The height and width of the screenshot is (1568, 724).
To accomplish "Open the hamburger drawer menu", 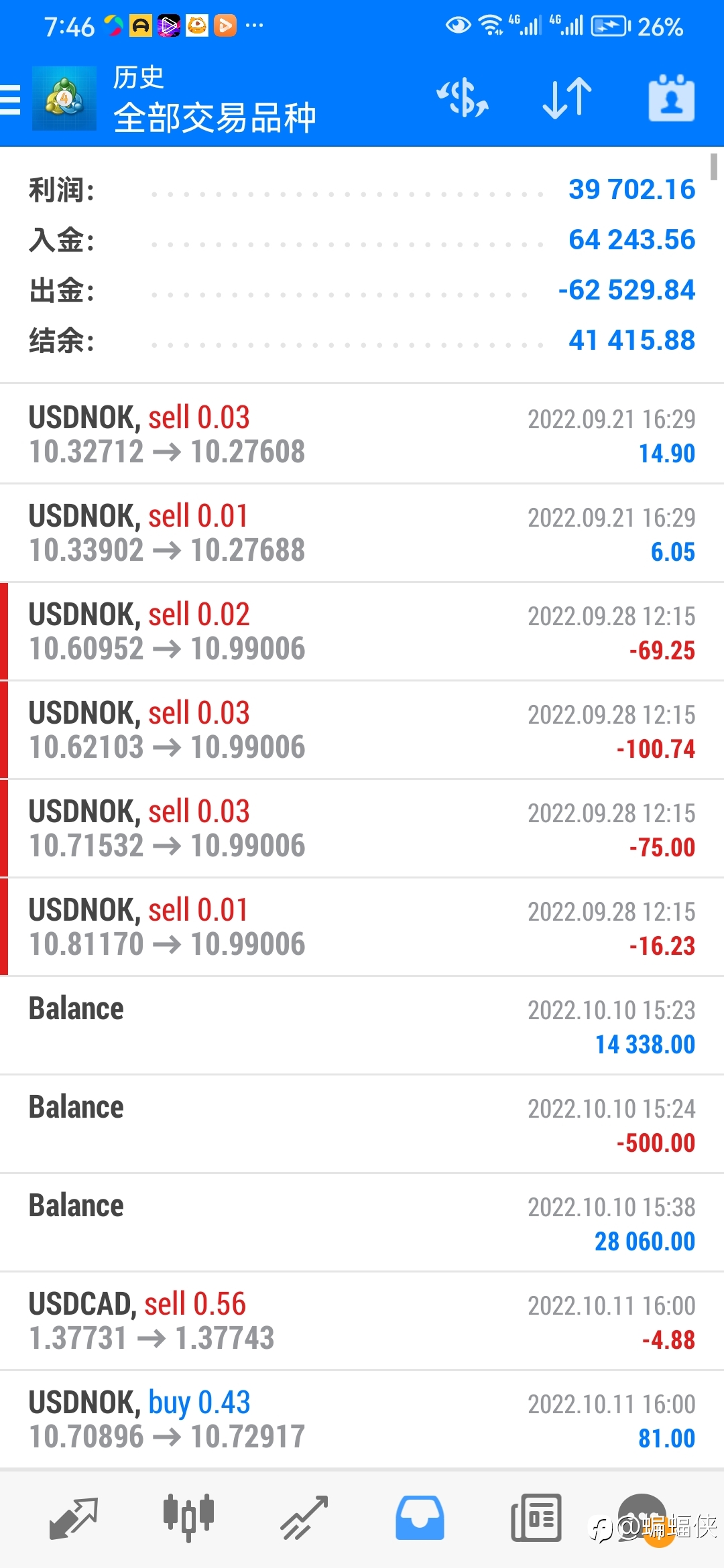I will pyautogui.click(x=10, y=100).
